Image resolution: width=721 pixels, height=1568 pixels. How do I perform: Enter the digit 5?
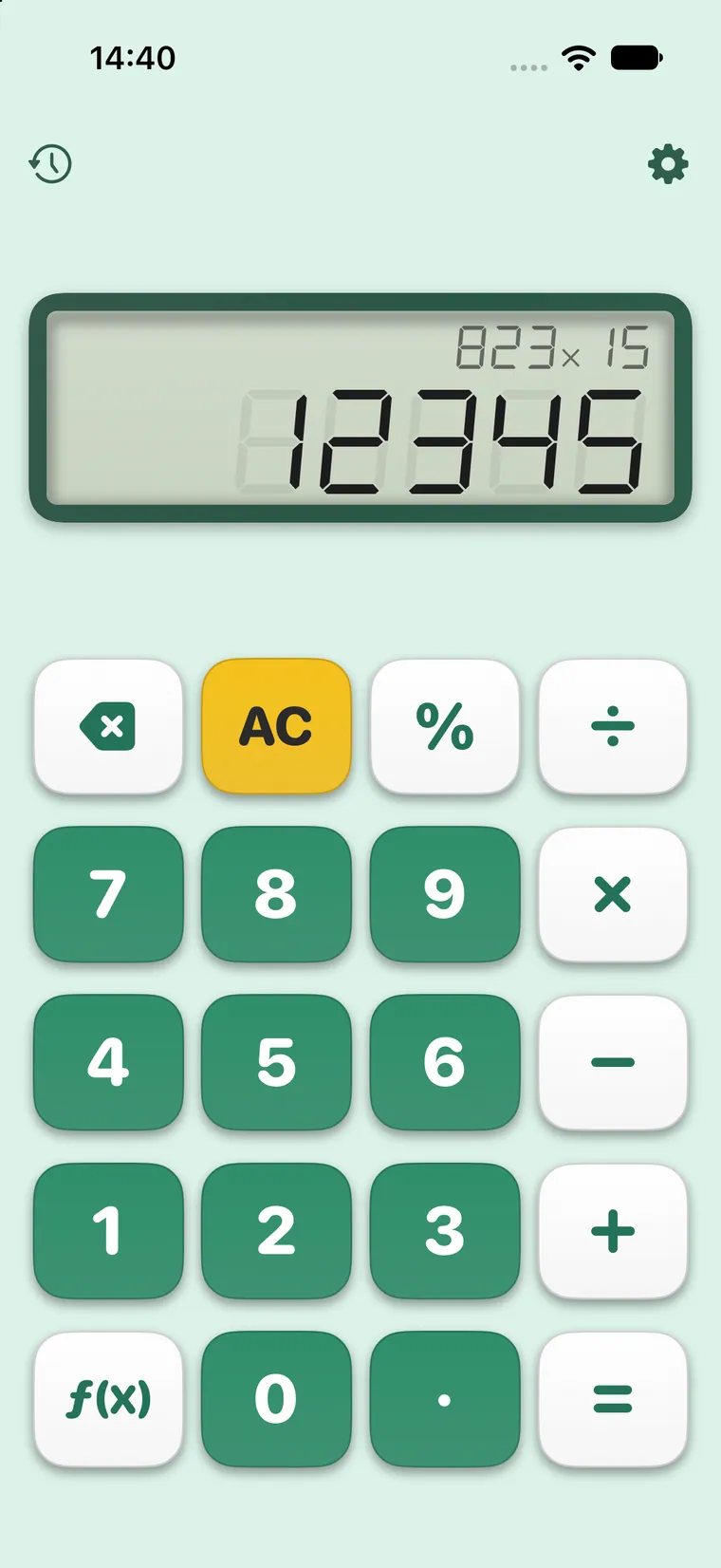click(x=276, y=1062)
